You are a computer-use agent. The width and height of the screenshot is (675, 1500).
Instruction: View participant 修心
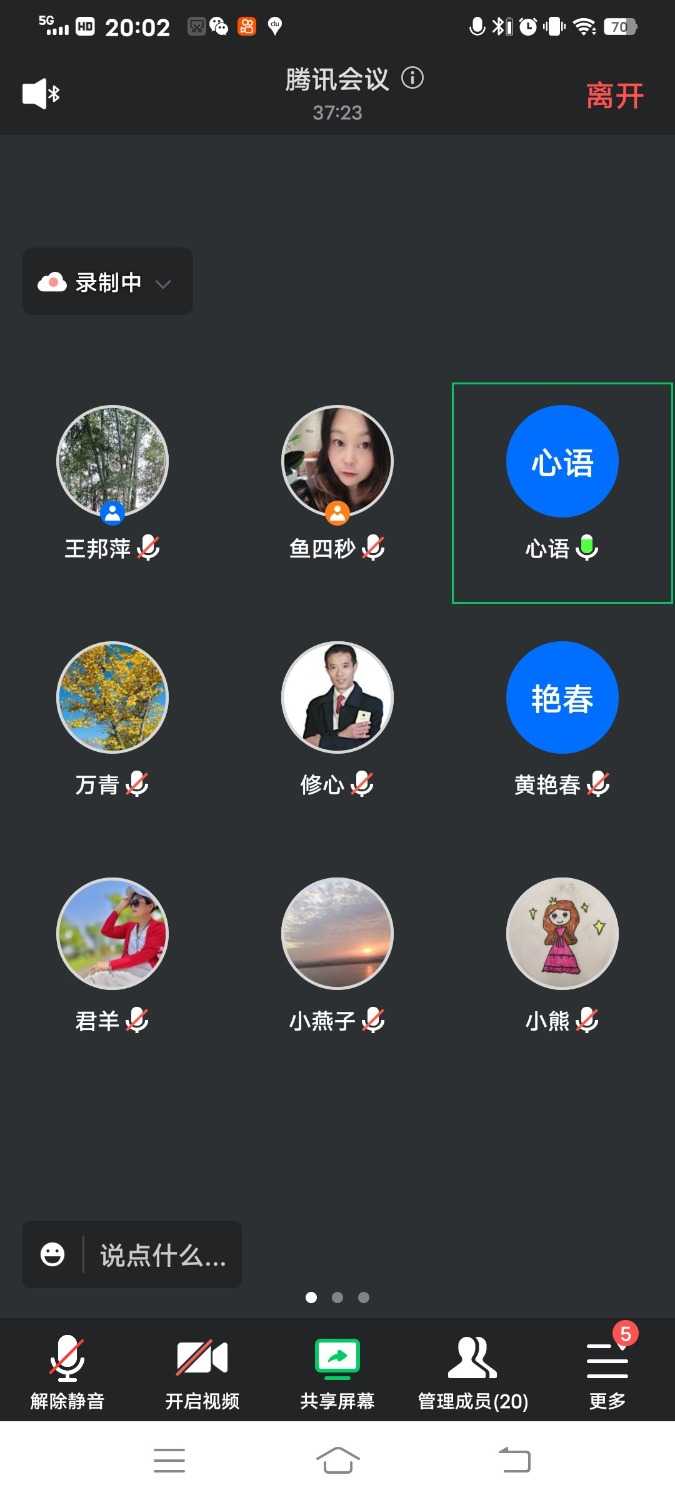click(337, 698)
